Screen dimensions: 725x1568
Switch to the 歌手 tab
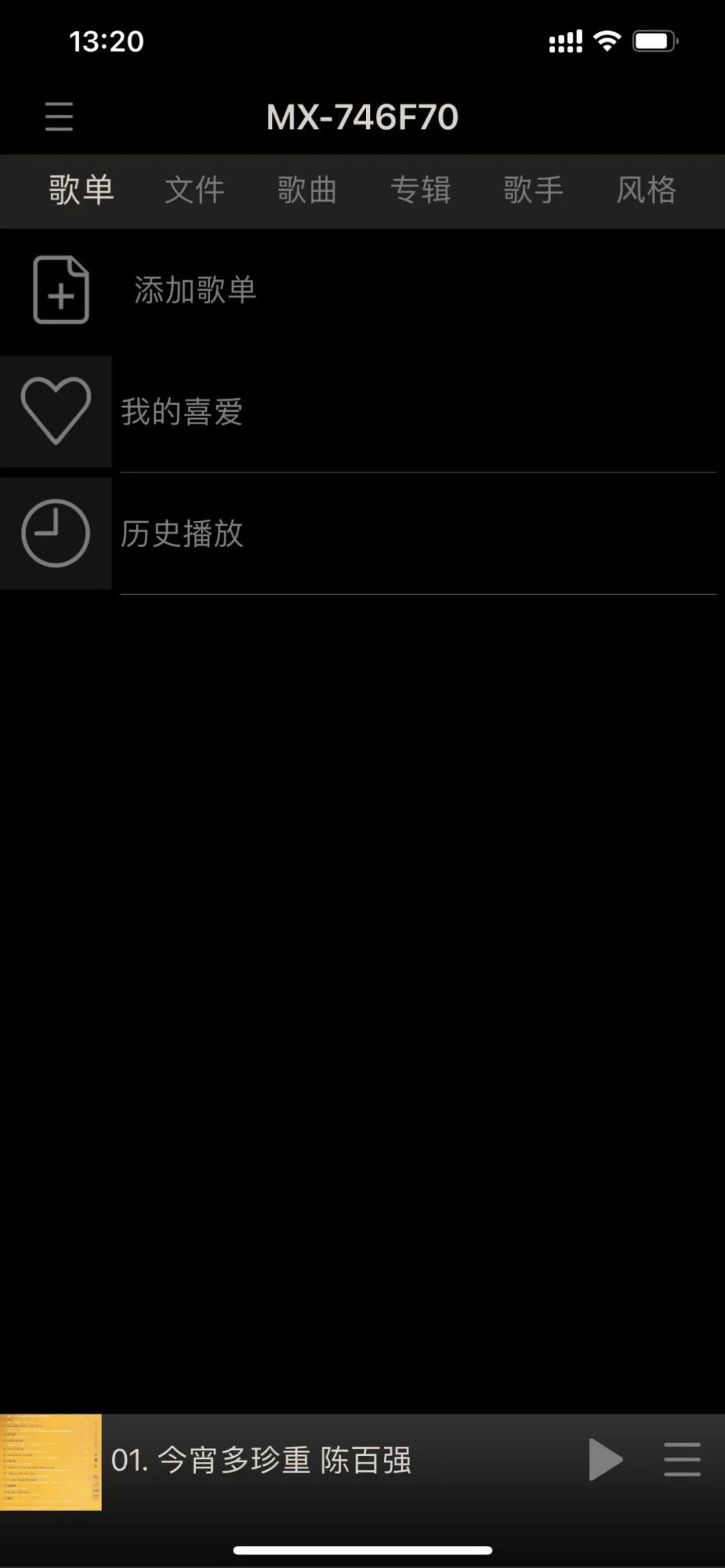pos(534,190)
